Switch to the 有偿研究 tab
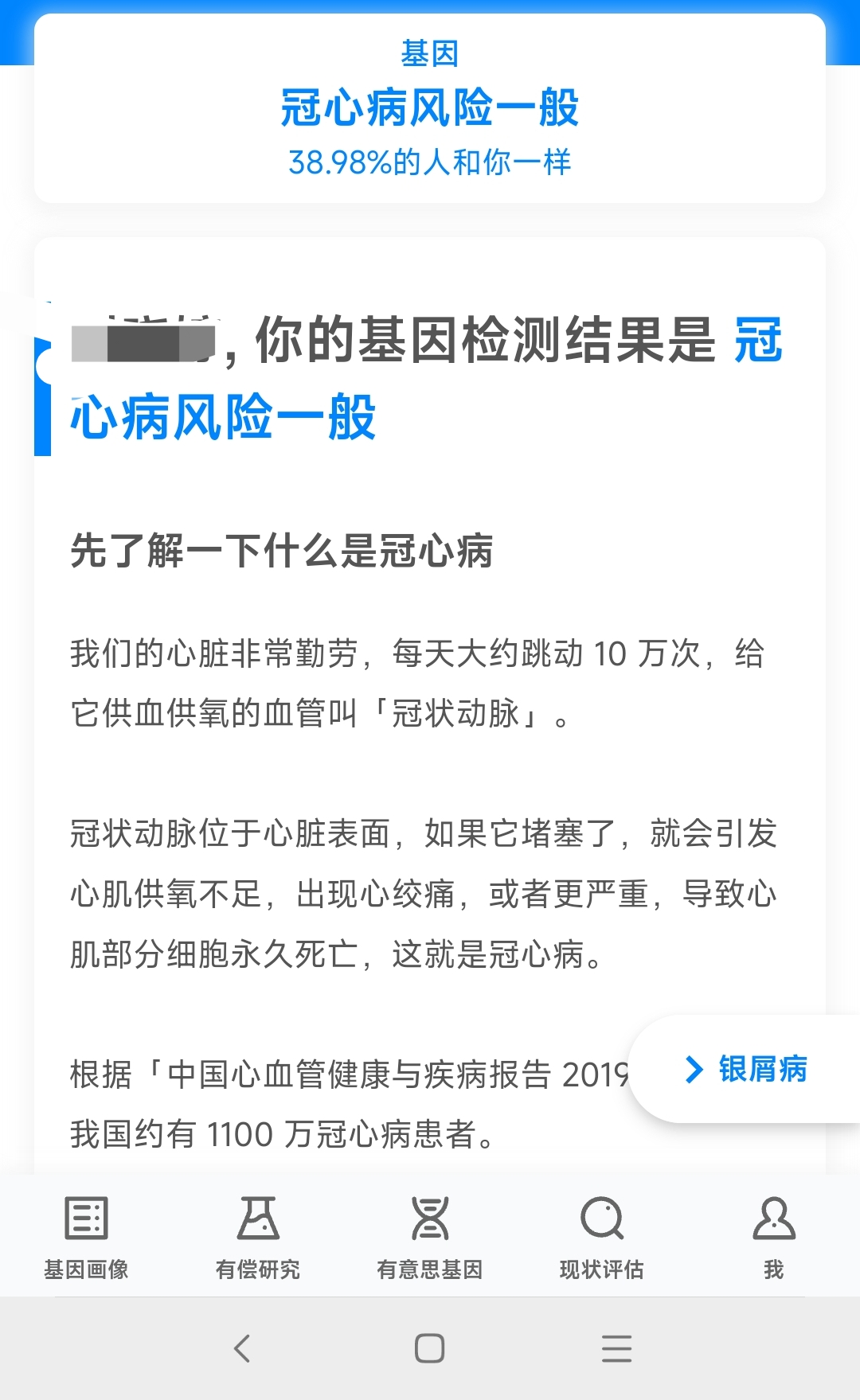 (258, 1236)
